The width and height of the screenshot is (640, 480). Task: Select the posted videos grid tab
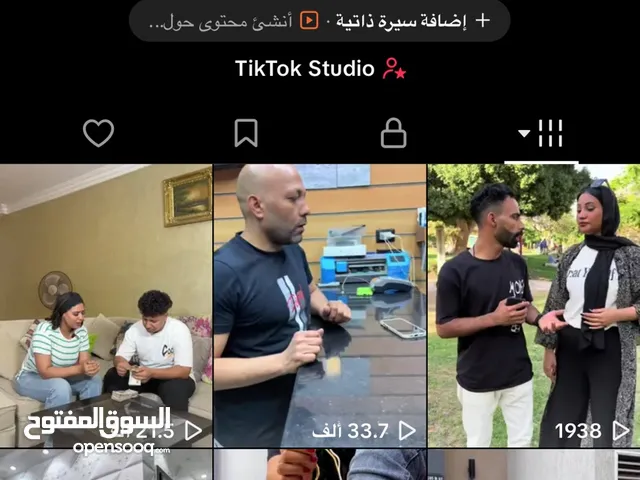pyautogui.click(x=541, y=133)
